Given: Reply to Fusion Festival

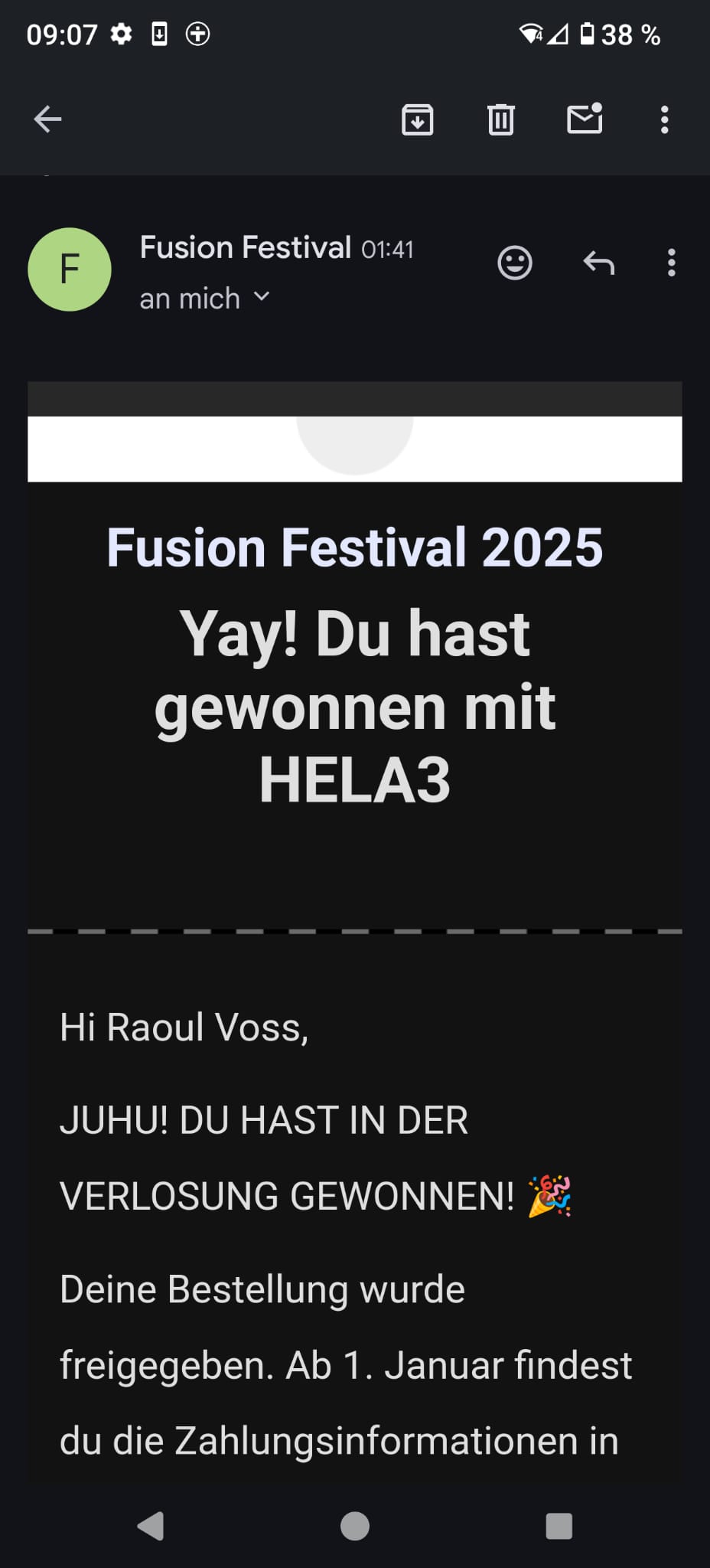Looking at the screenshot, I should [598, 263].
